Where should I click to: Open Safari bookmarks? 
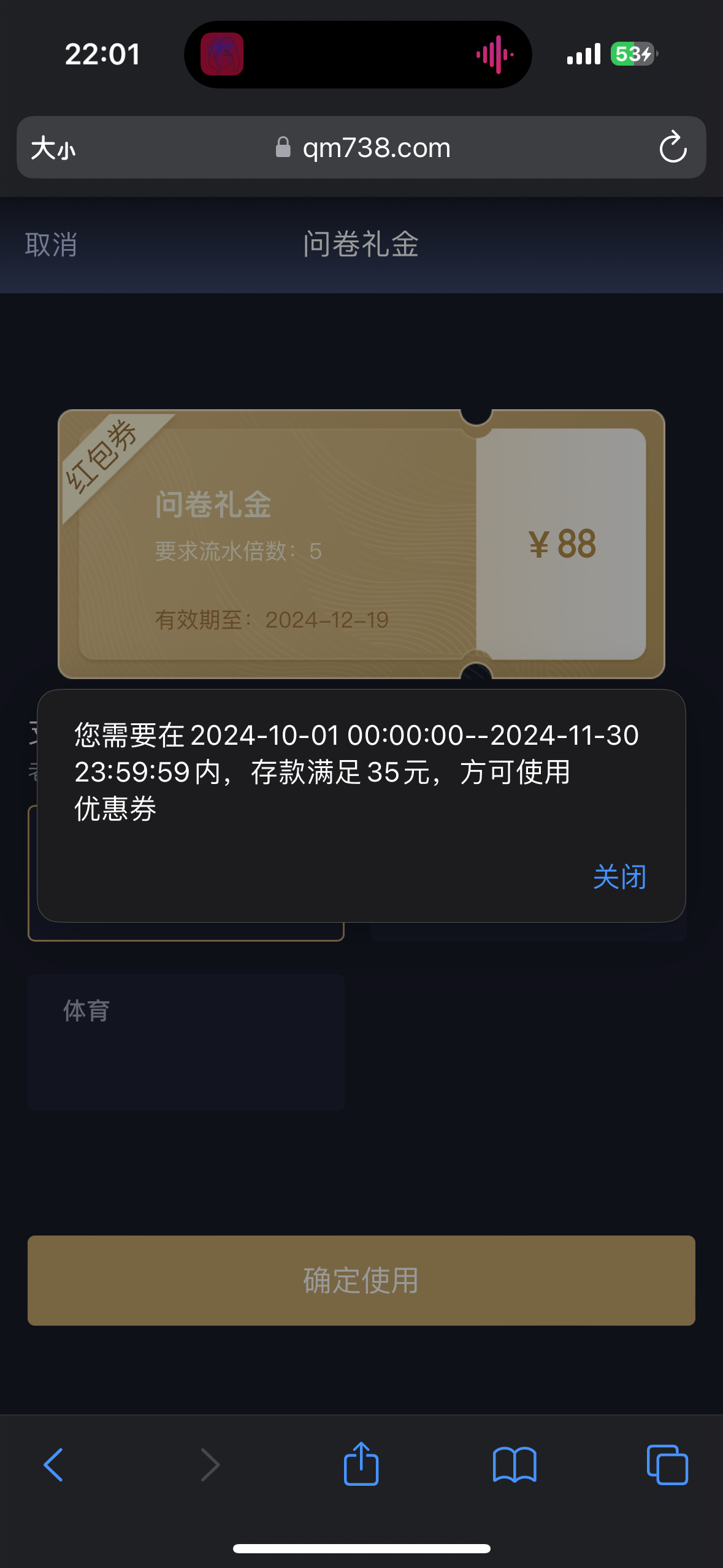coord(515,1465)
